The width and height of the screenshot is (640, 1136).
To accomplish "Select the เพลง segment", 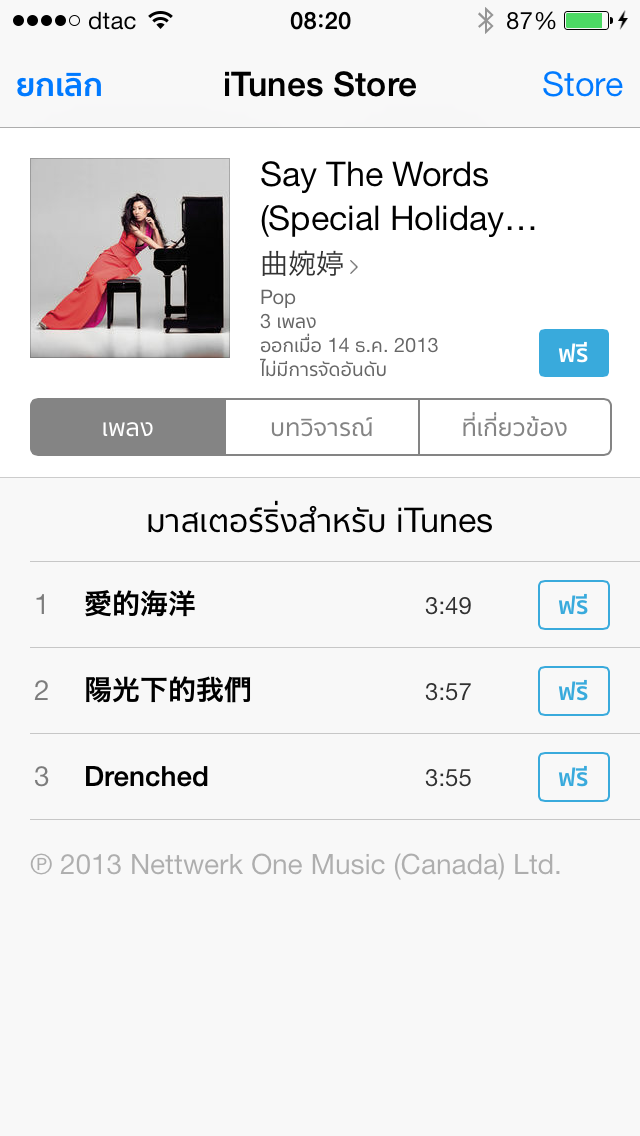I will (x=127, y=428).
